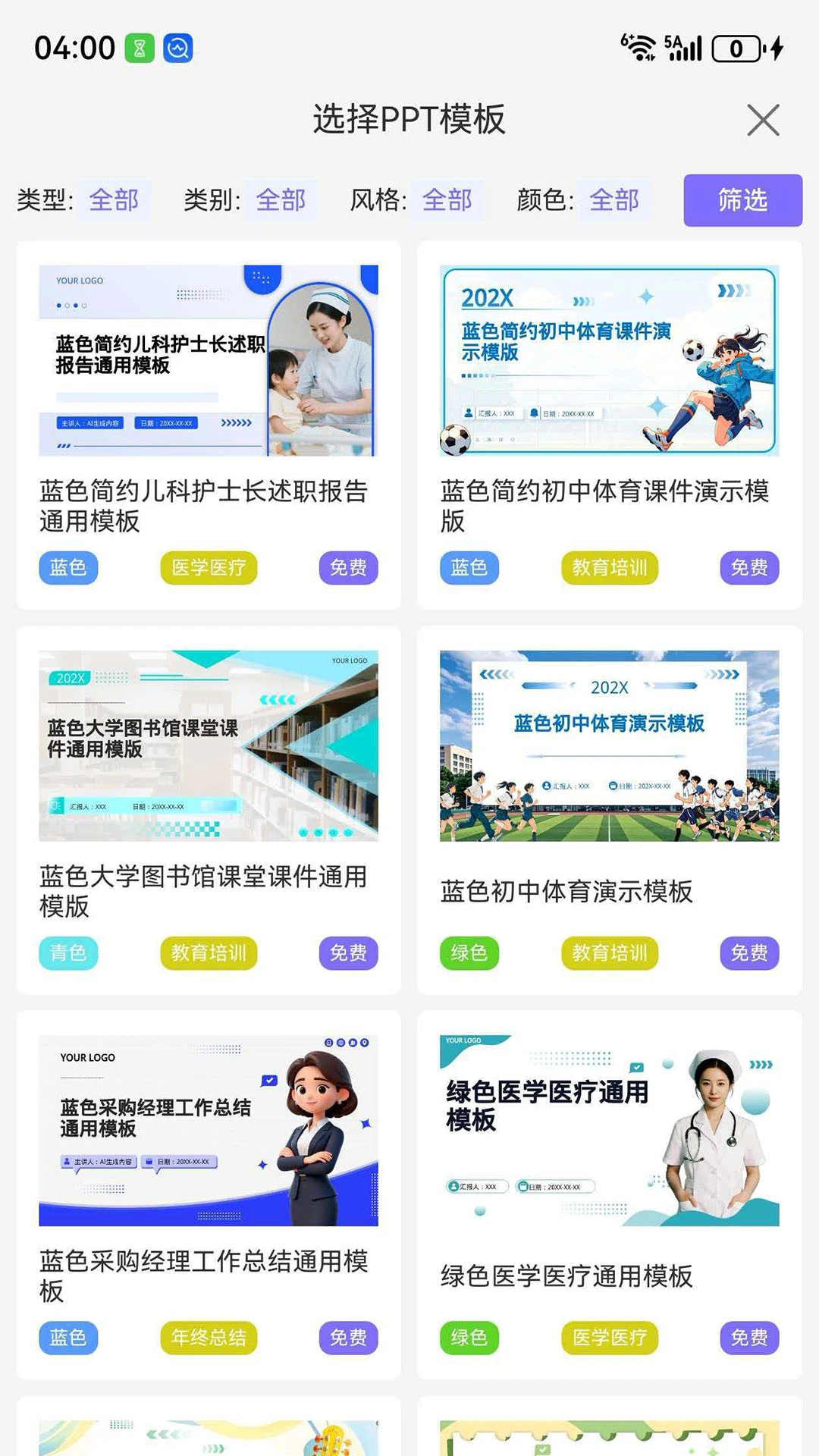Select the 蓝色简约儿科护士长述职报告 template
Viewport: 819px width, 1456px height.
209,425
